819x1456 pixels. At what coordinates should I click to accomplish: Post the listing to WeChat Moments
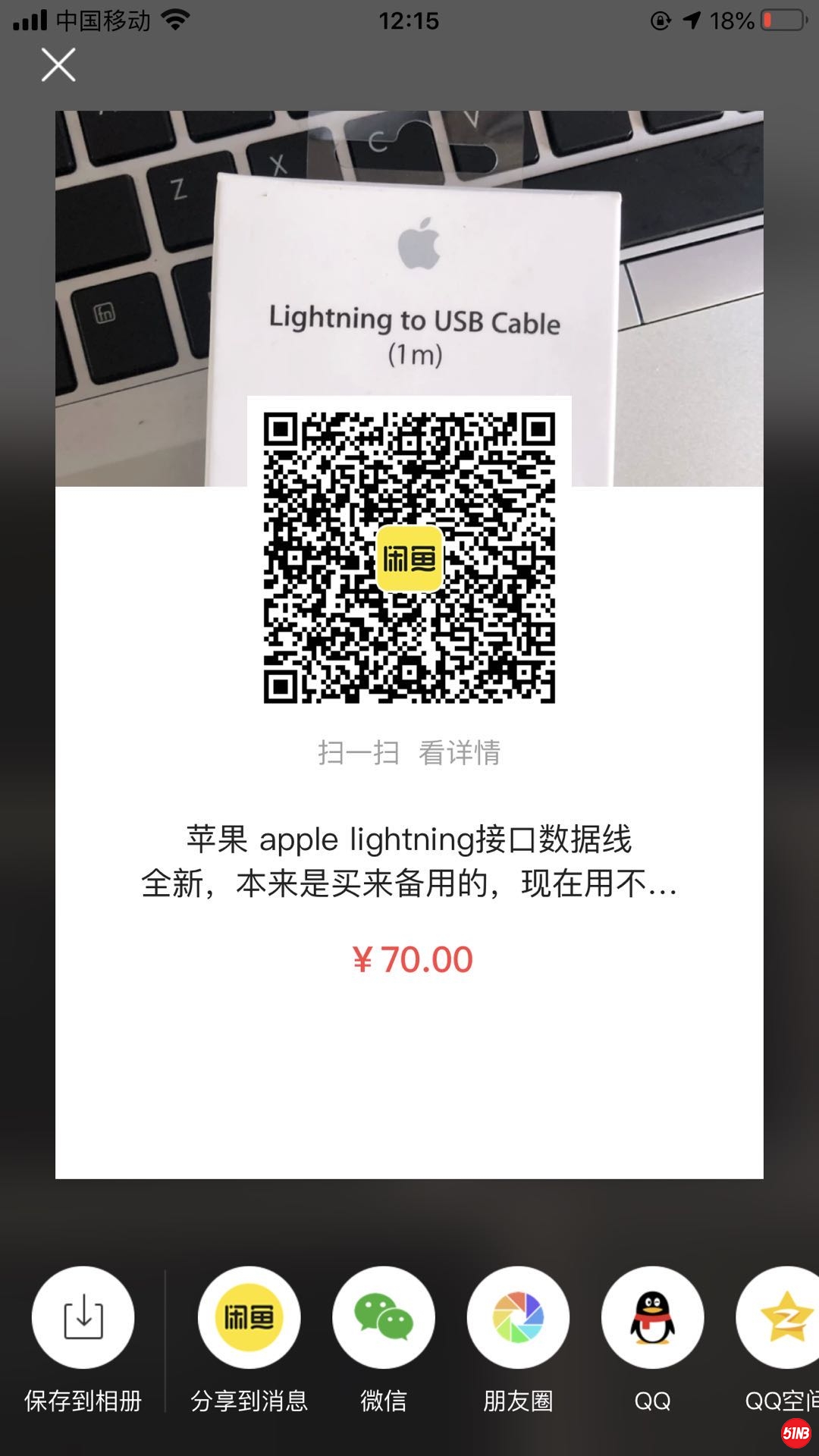(518, 1318)
